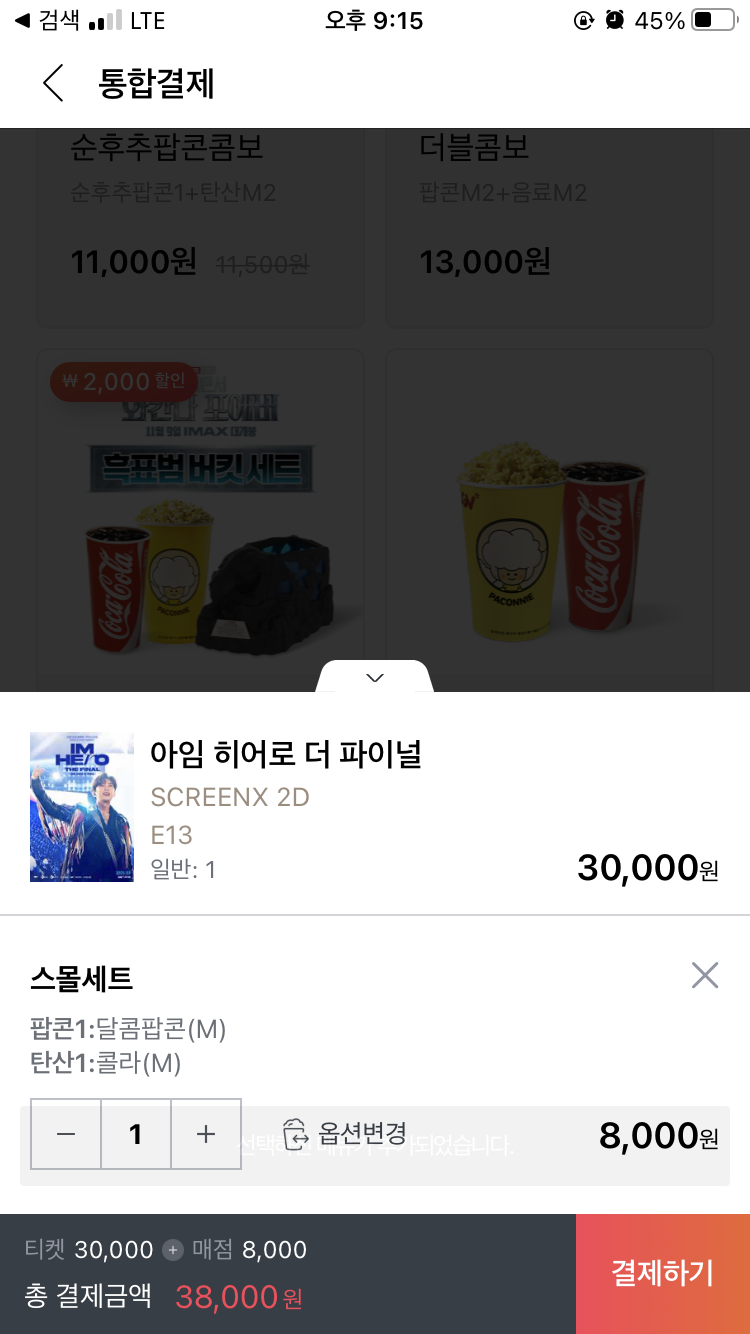Tap the battery indicator in status bar
750x1334 pixels.
tap(712, 18)
